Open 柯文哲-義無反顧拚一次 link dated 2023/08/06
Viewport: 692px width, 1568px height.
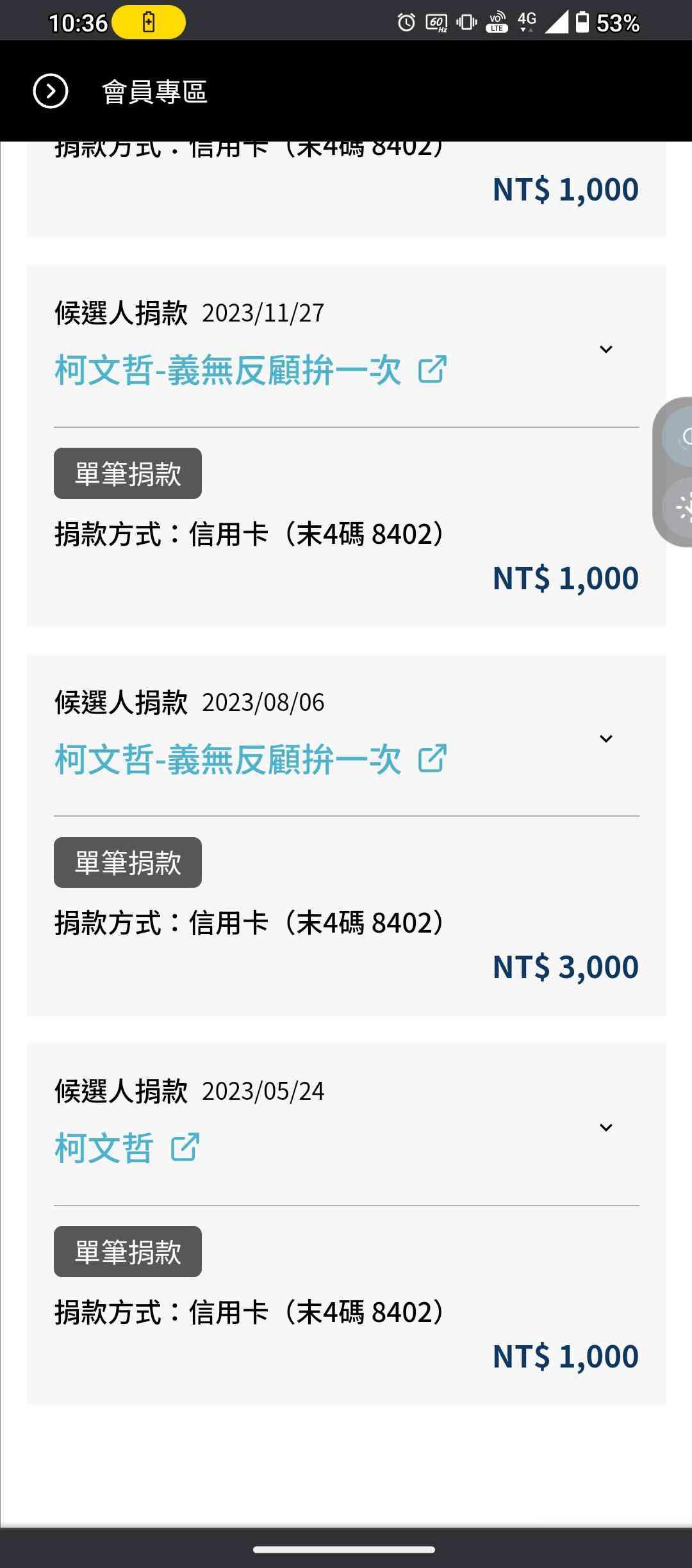pyautogui.click(x=250, y=760)
